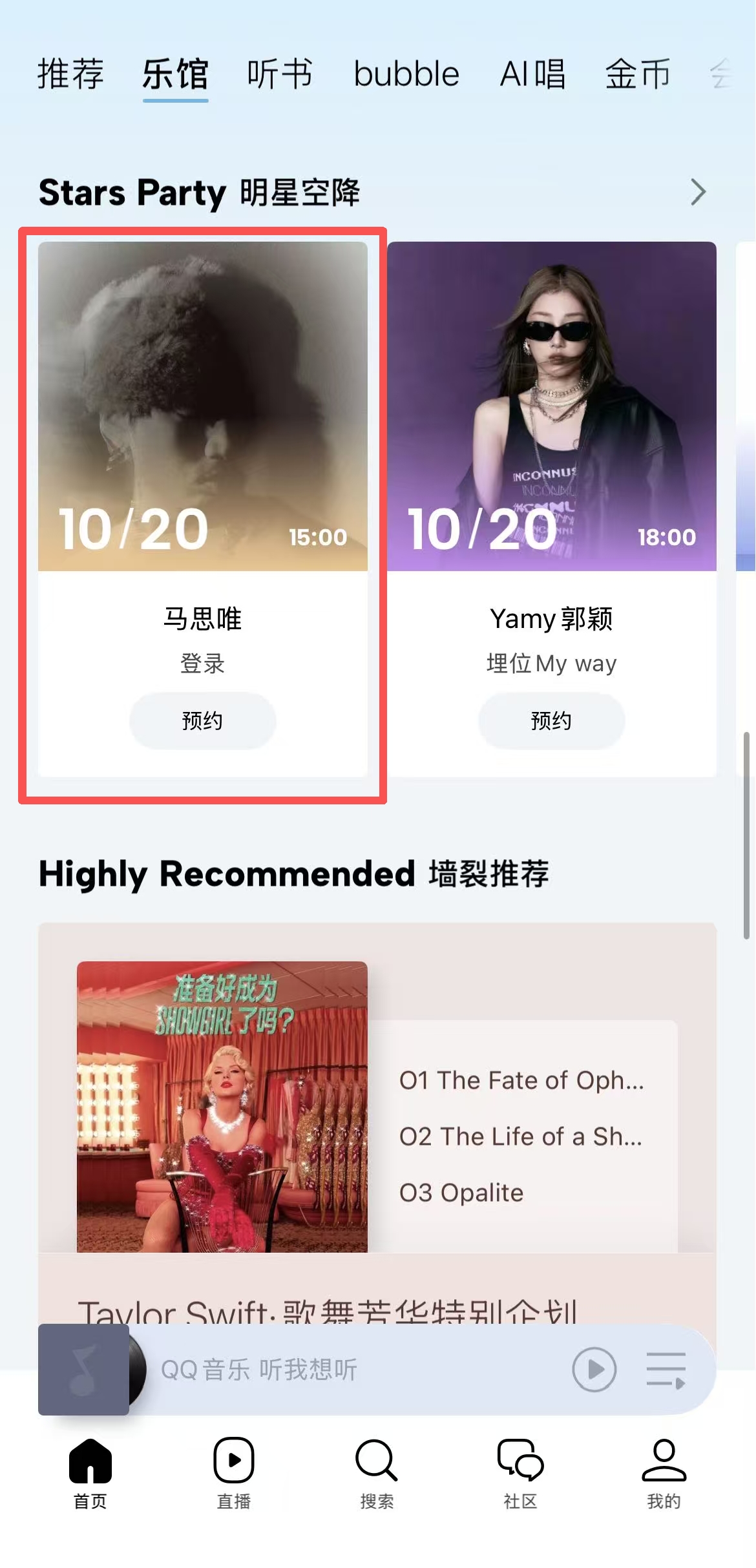Play track 03 Opalite

pos(461,1193)
